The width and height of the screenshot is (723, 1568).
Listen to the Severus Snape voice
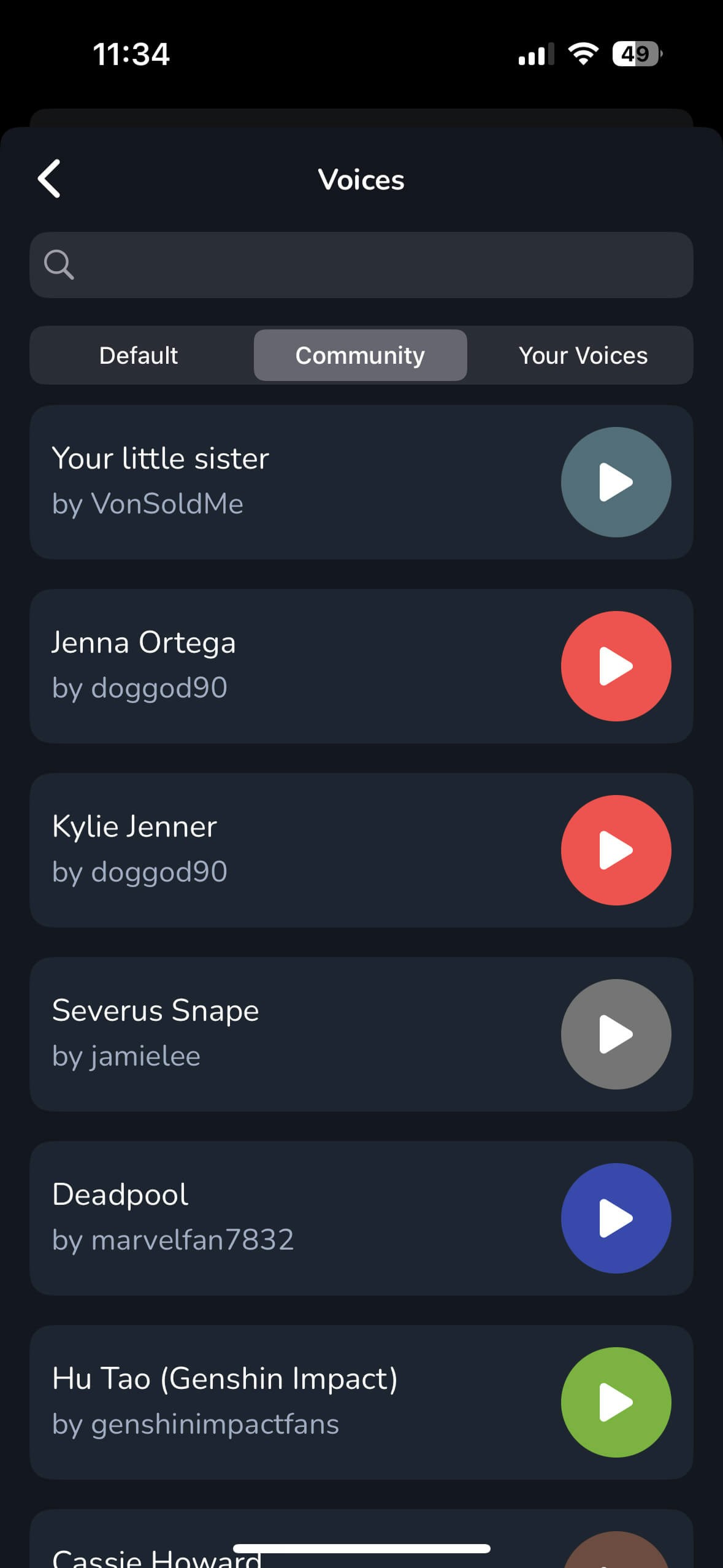[x=616, y=1034]
